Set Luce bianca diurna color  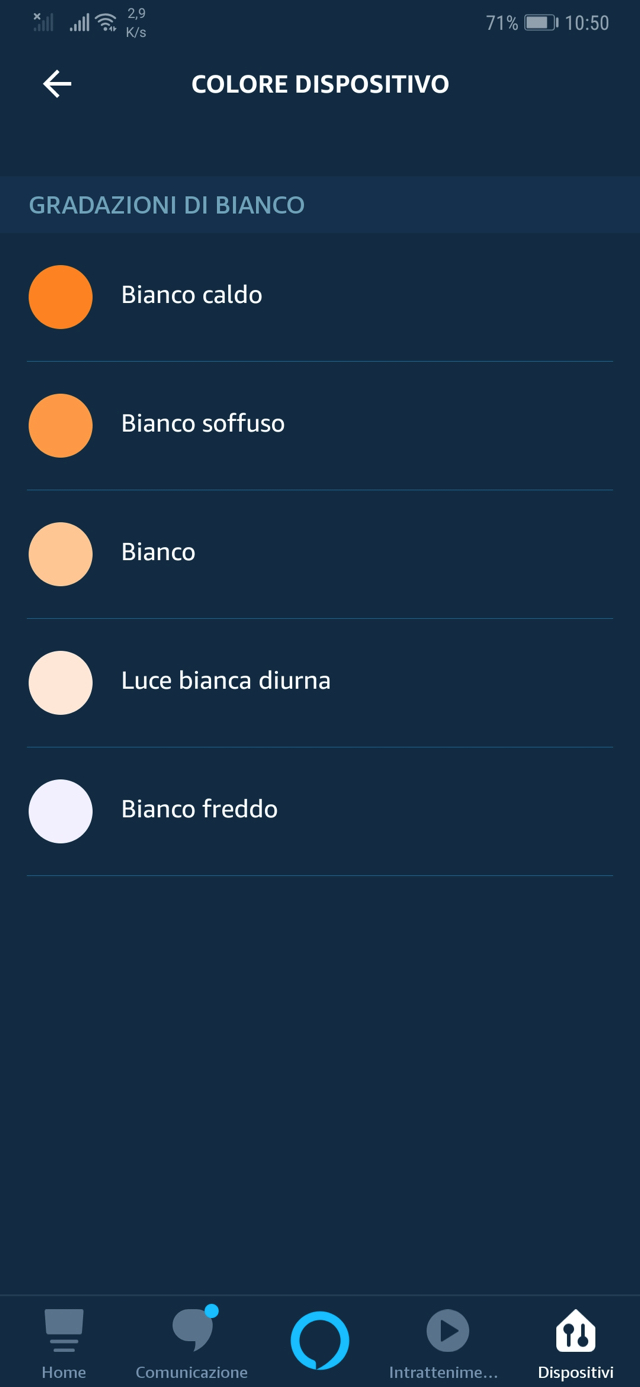click(225, 681)
